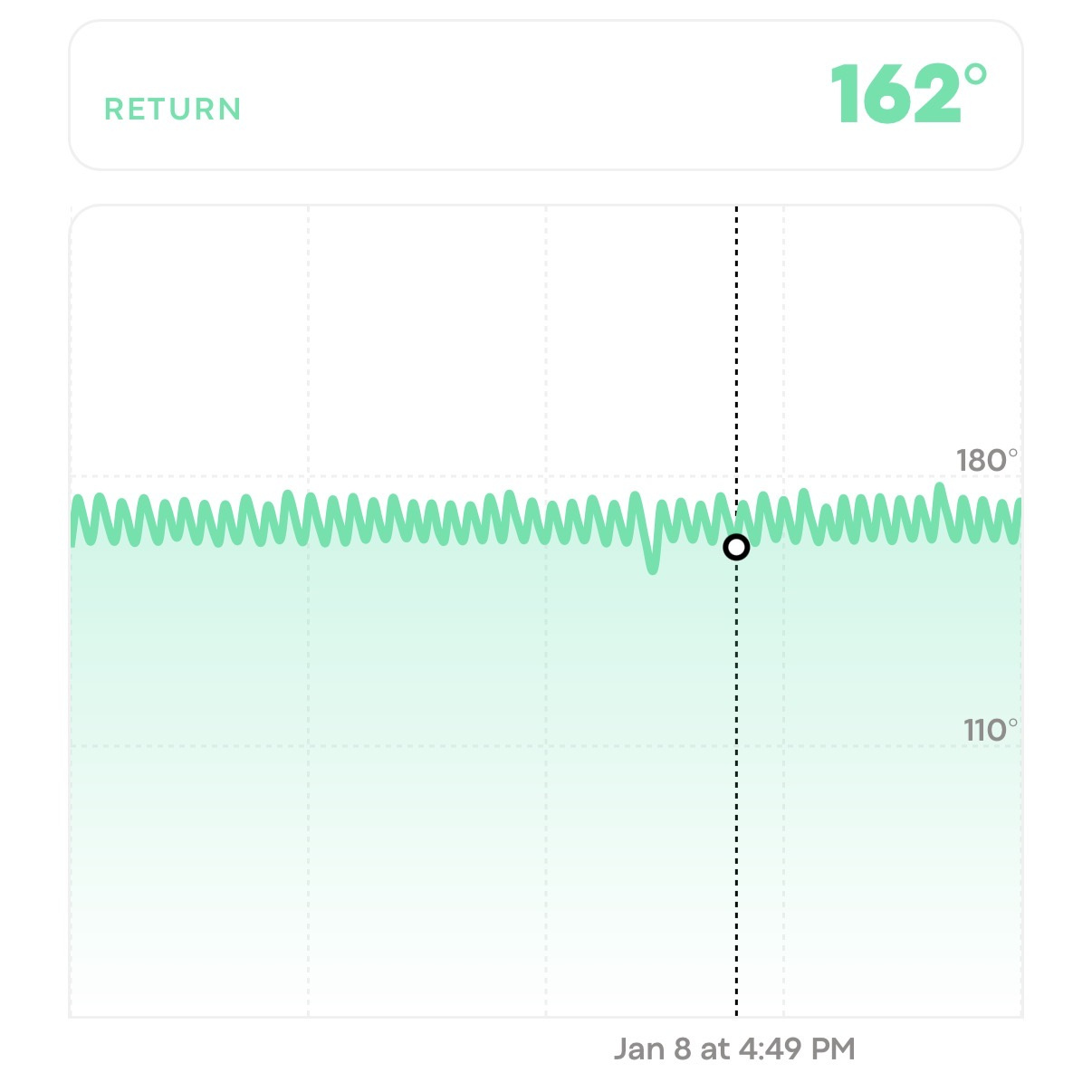The image size is (1092, 1092).
Task: Tap the chart marker at Jan 8 4:49 PM
Action: pyautogui.click(x=736, y=547)
